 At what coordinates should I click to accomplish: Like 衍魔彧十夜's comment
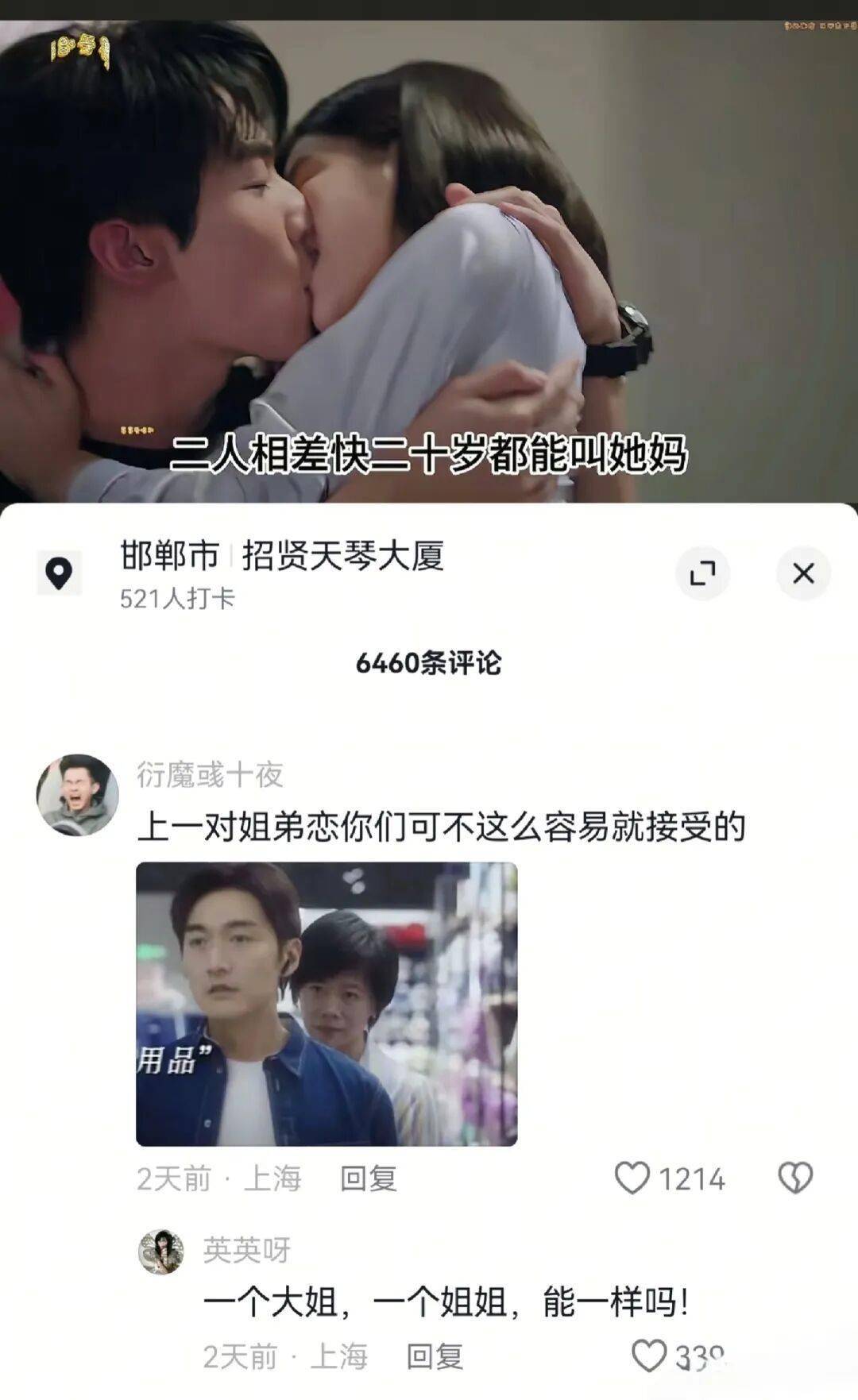(x=633, y=1178)
